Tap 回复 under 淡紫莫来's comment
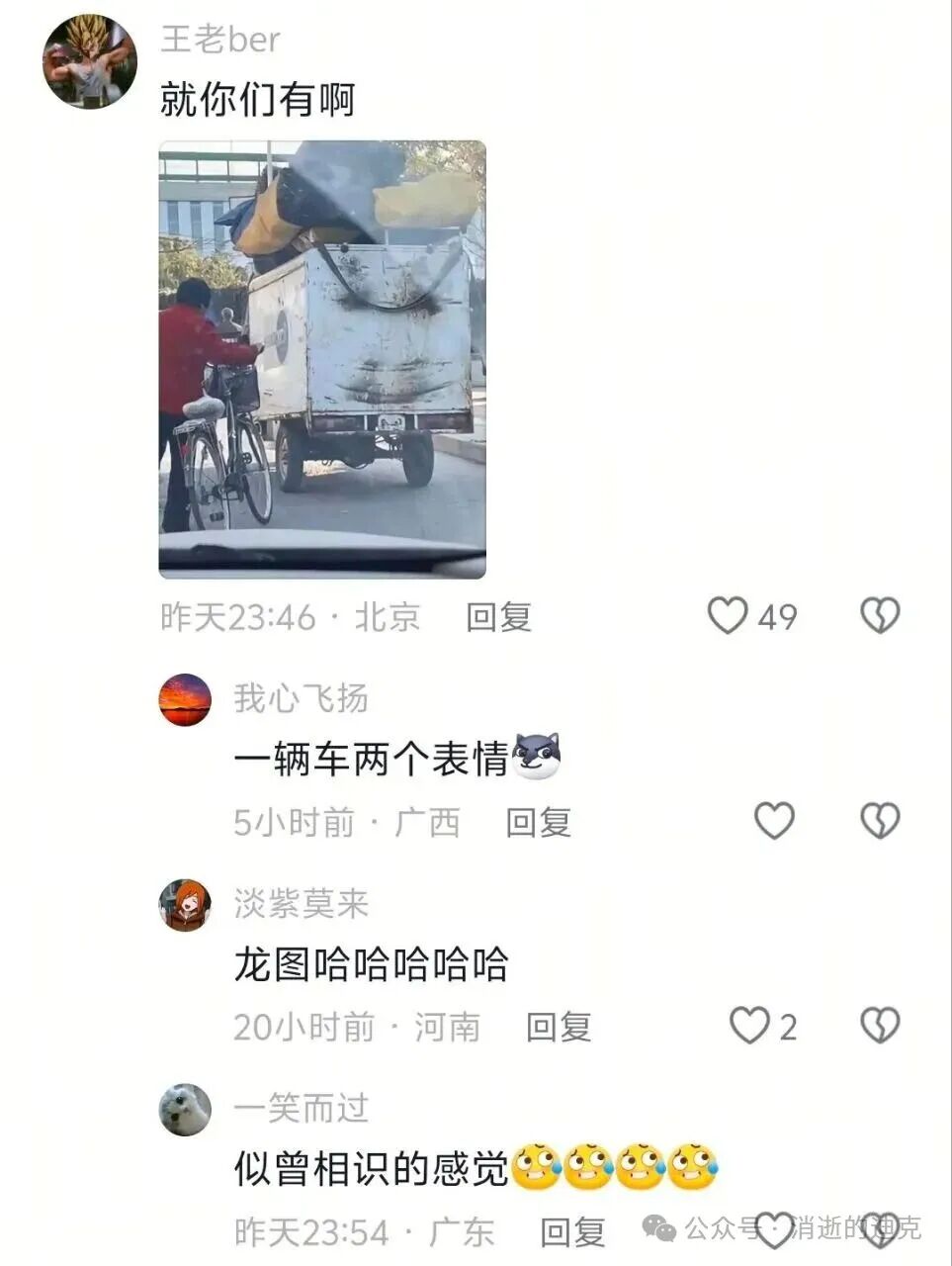 tap(560, 1029)
